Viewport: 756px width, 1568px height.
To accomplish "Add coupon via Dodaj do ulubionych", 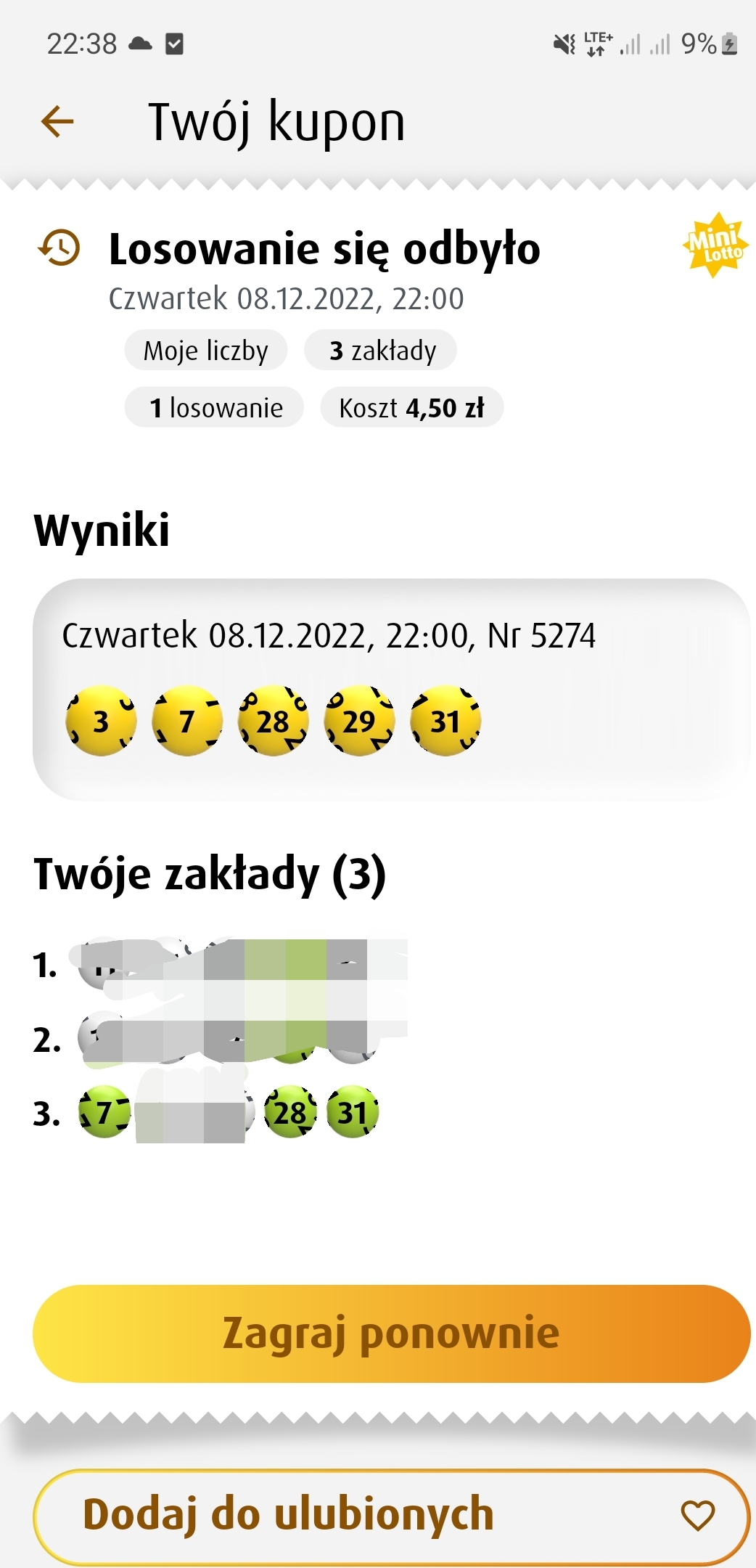I will [391, 1515].
